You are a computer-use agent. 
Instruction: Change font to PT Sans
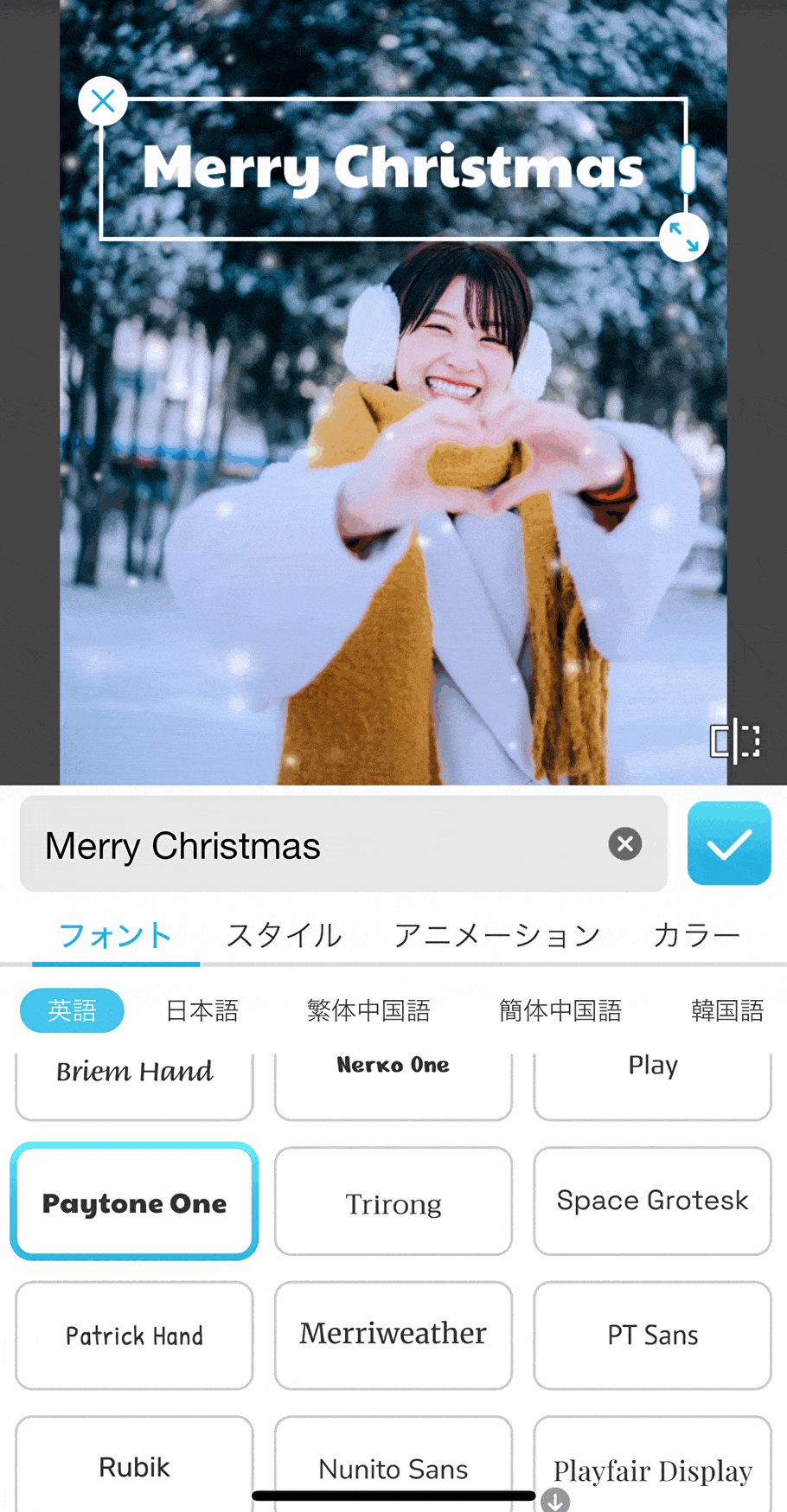tap(652, 1336)
